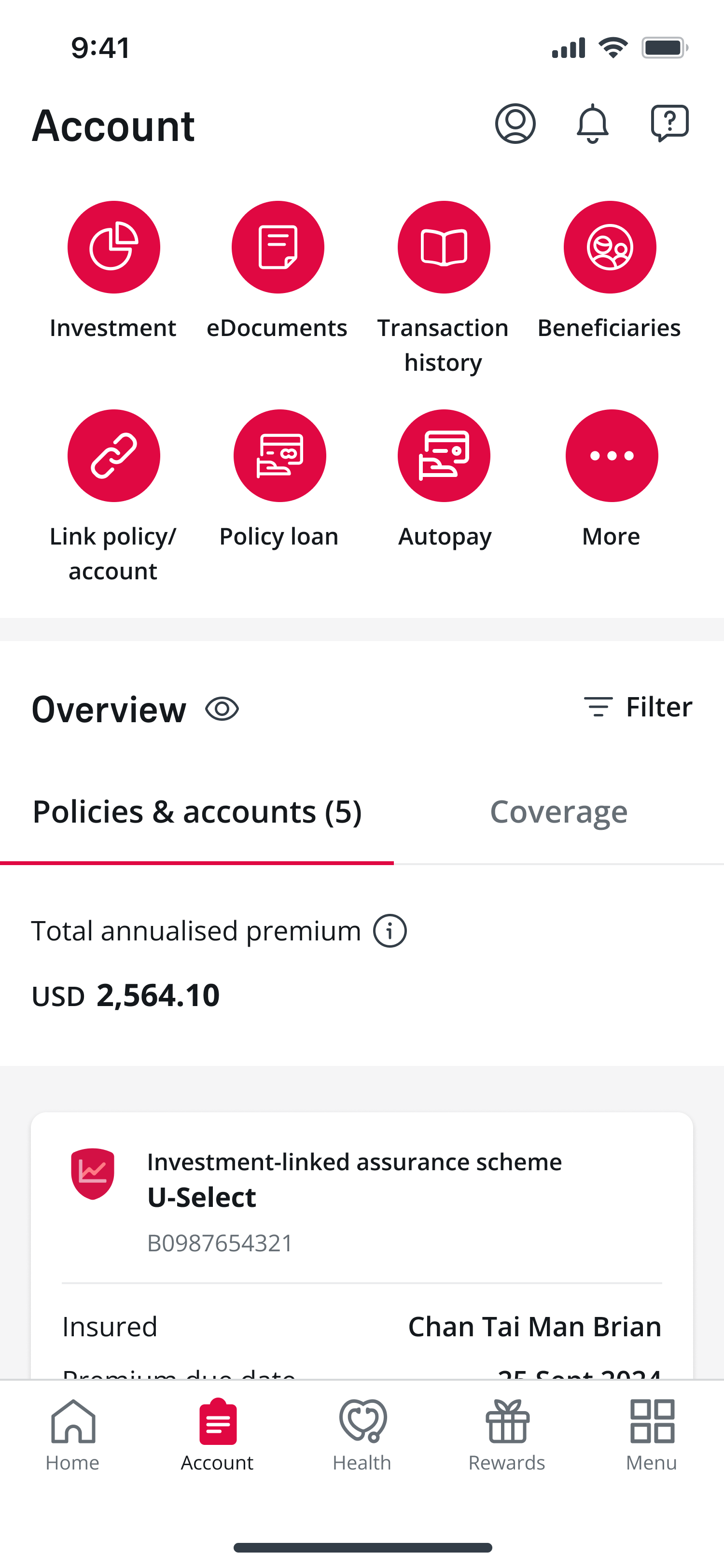This screenshot has height=1568, width=724.
Task: Open the U-Select policy card
Action: click(x=362, y=1198)
